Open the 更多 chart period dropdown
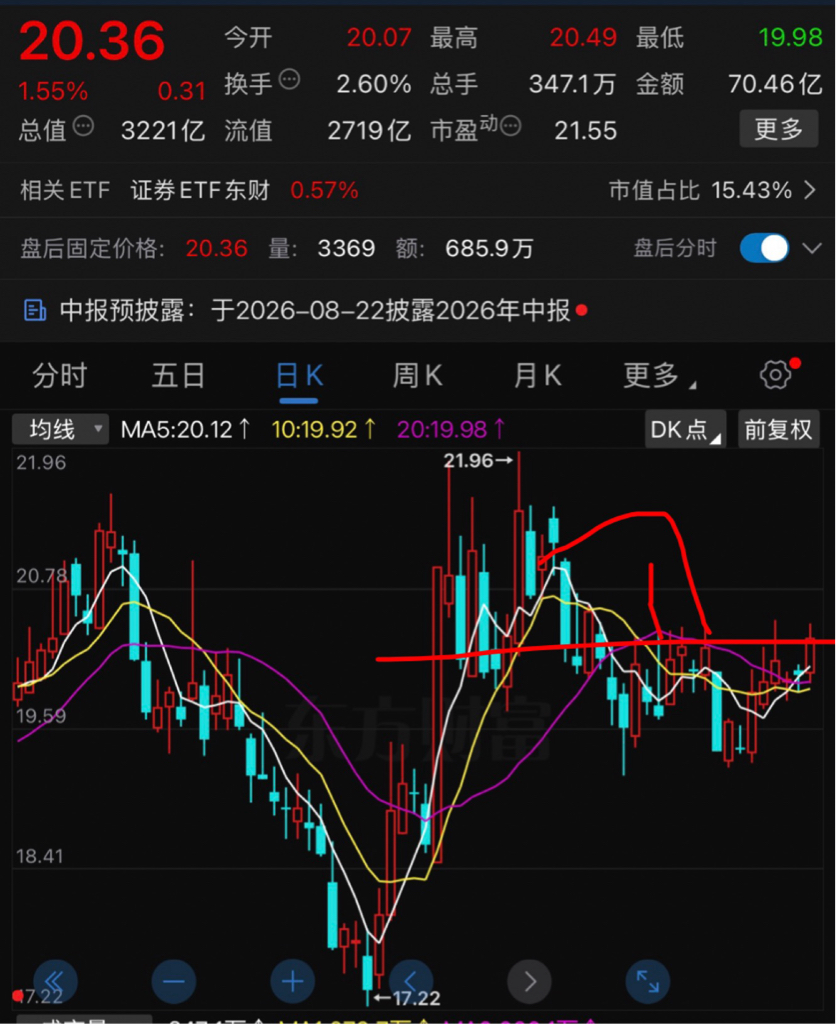 [x=658, y=376]
